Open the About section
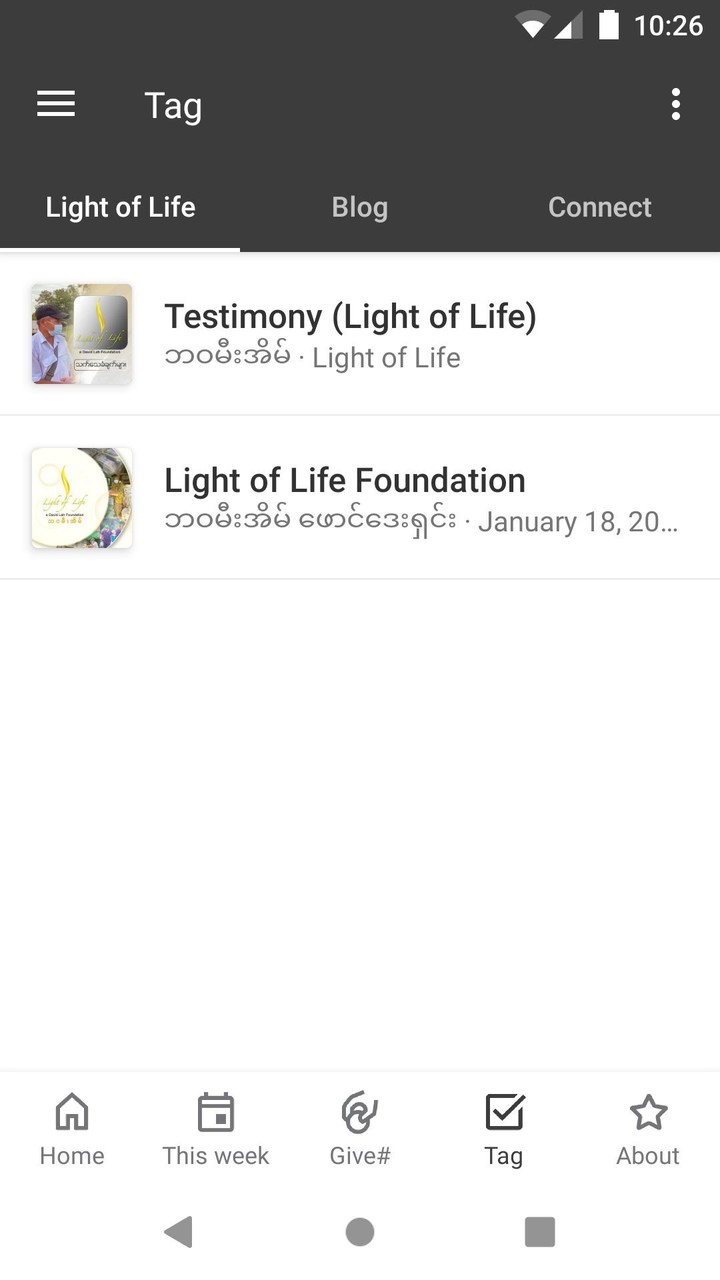720x1280 pixels. point(648,1130)
